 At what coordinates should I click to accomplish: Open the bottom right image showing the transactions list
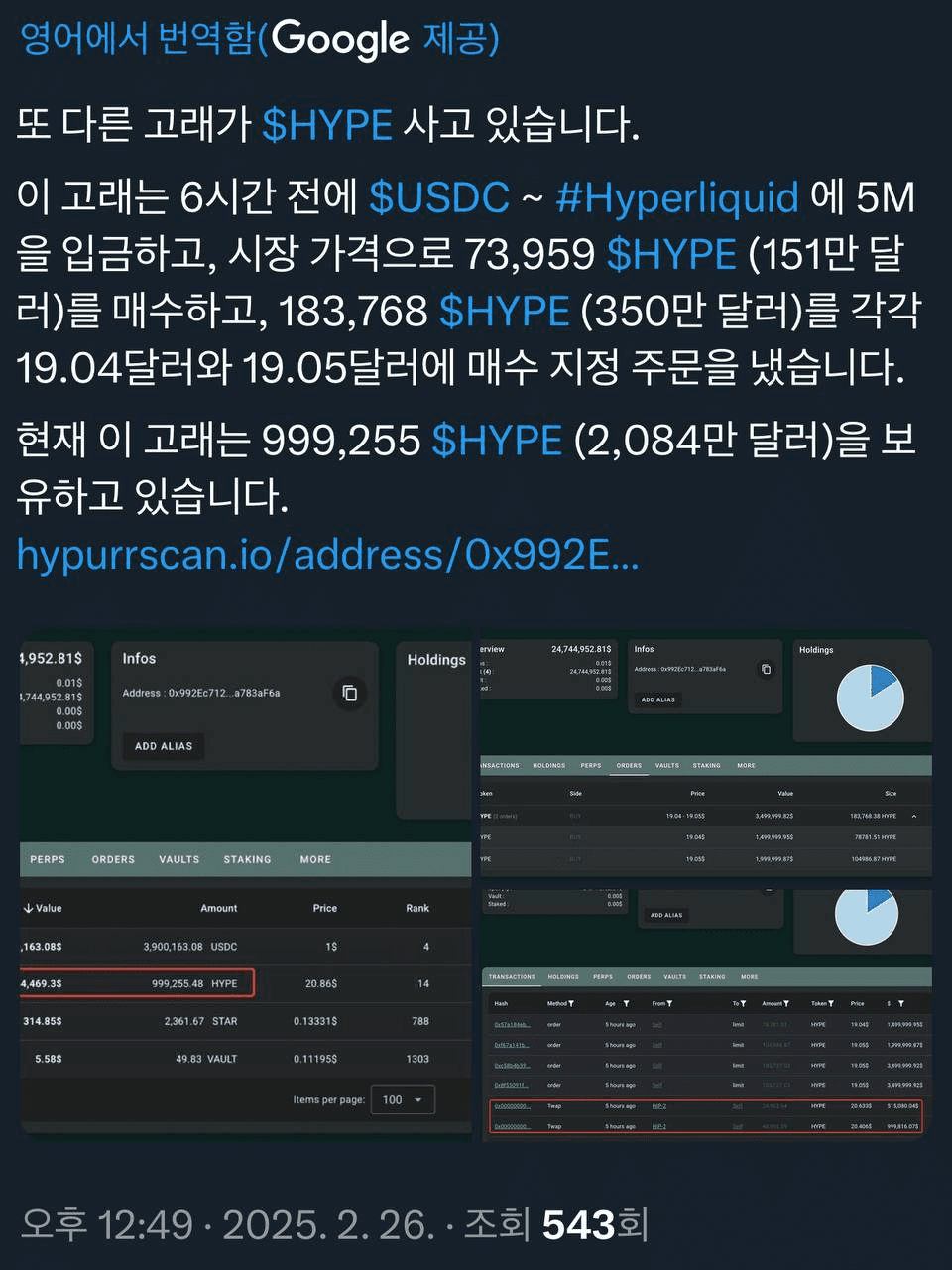pyautogui.click(x=706, y=1012)
